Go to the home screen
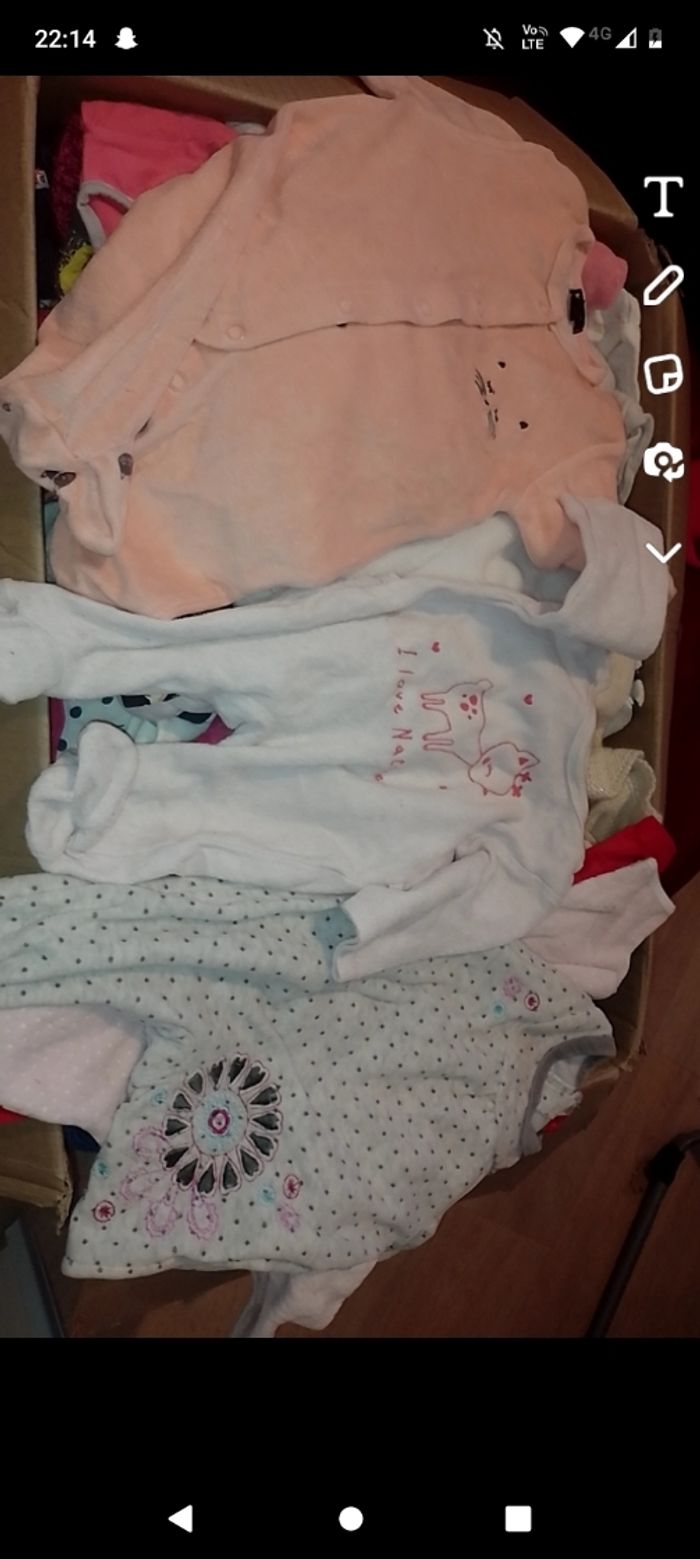The height and width of the screenshot is (1559, 700). [x=350, y=1519]
